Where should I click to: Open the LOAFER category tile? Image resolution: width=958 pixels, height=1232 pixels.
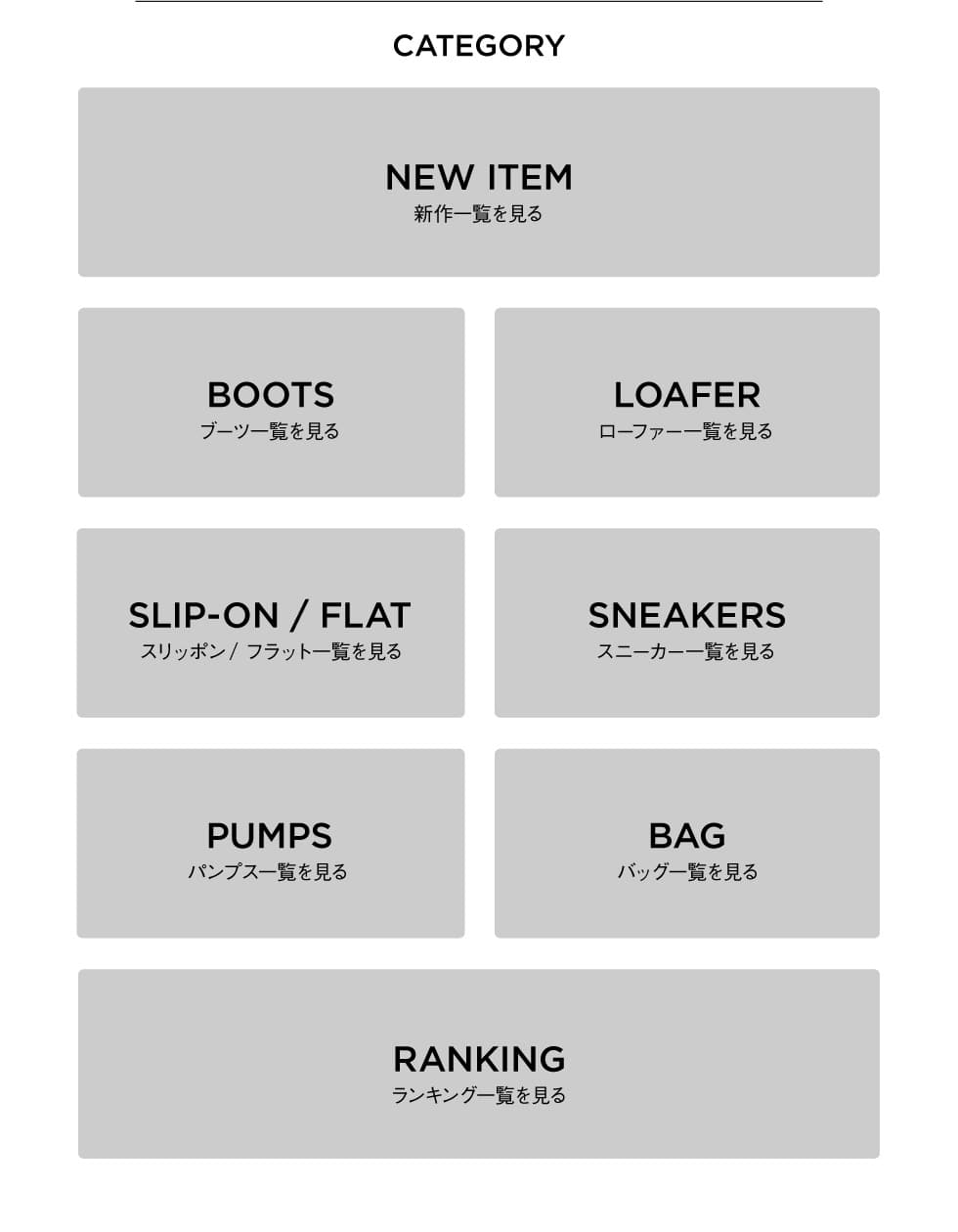[x=686, y=403]
